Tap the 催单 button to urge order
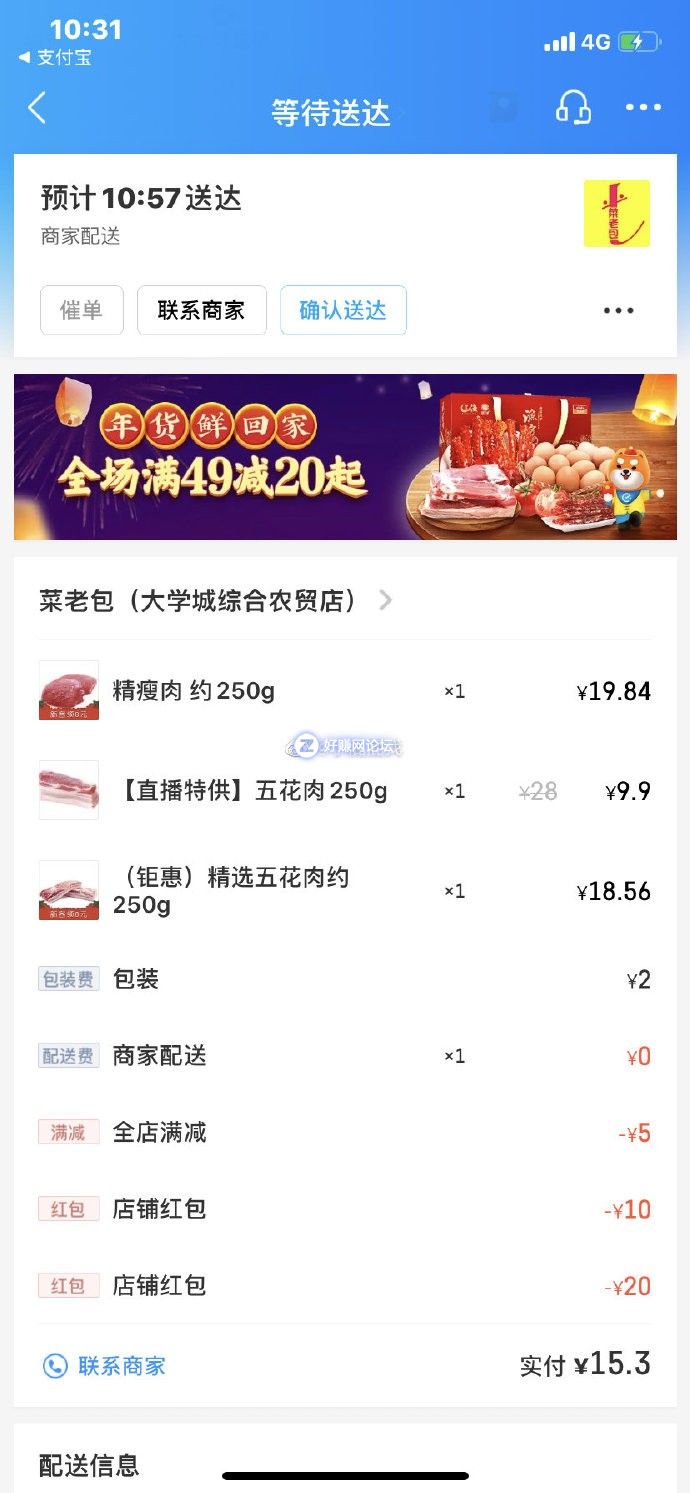Screen dimensions: 690x1493 pyautogui.click(x=82, y=310)
